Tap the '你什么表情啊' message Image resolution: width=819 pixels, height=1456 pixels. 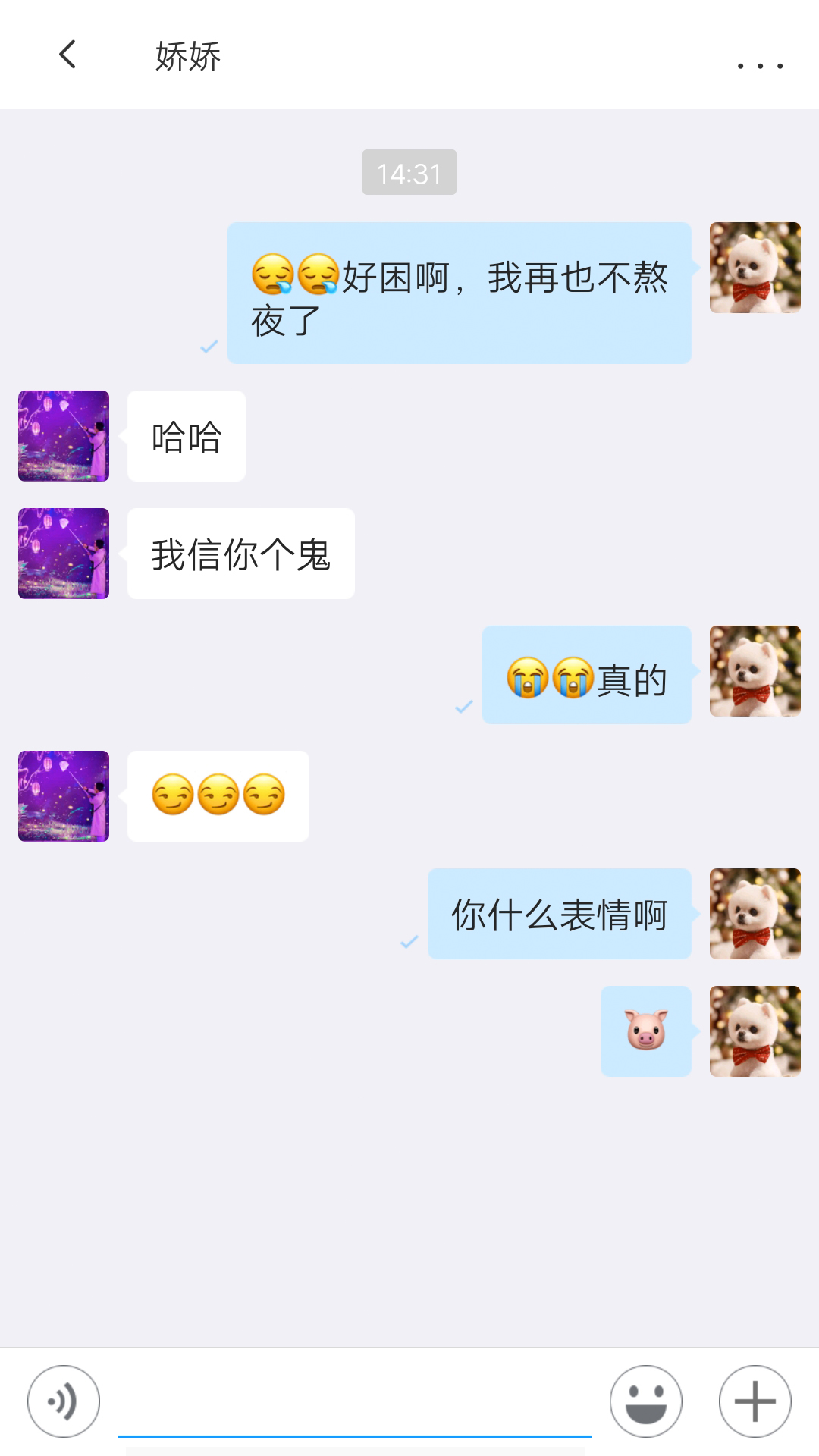click(x=560, y=915)
